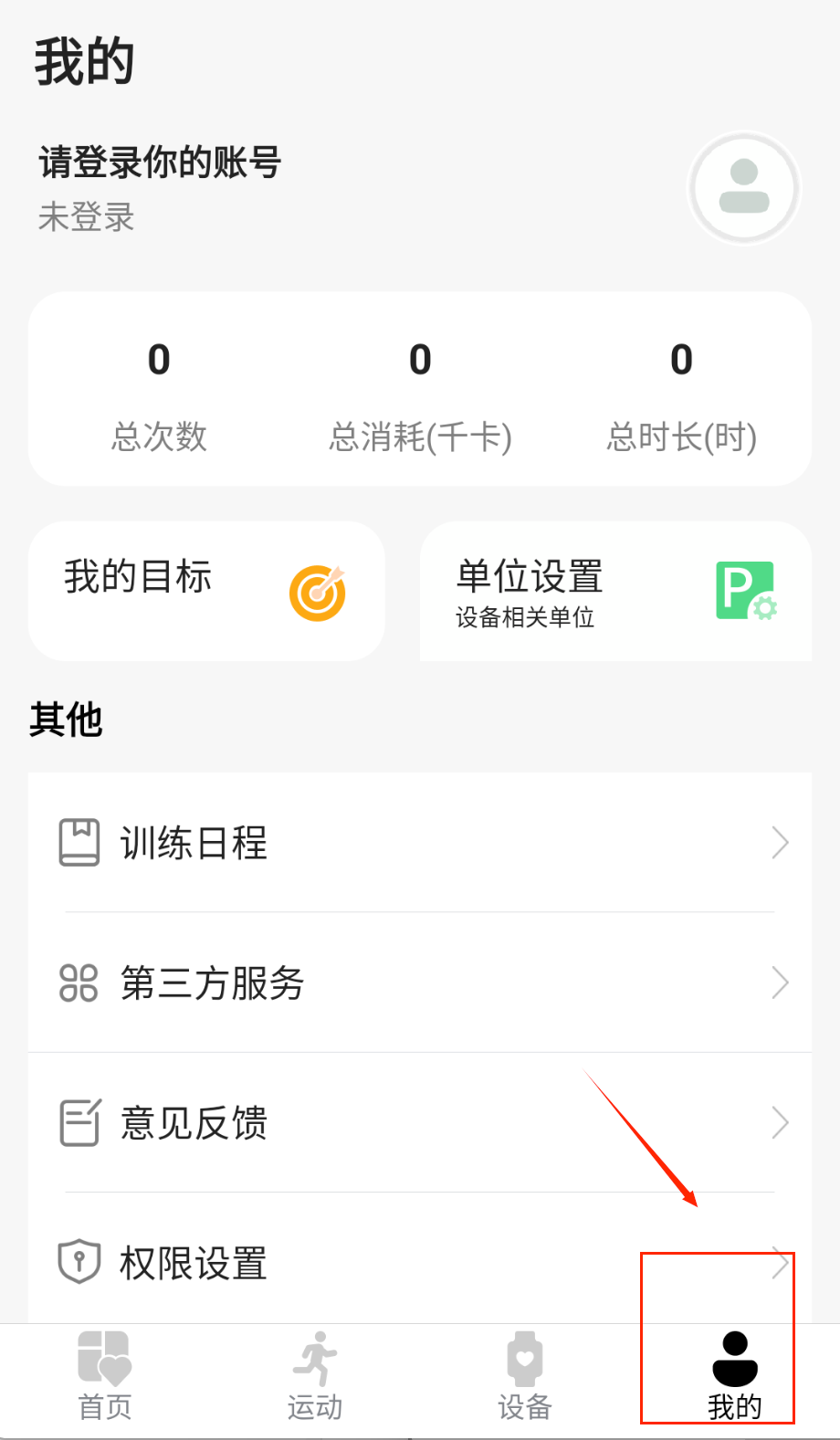Tap the profile avatar to log in
Viewport: 840px width, 1440px height.
click(743, 188)
